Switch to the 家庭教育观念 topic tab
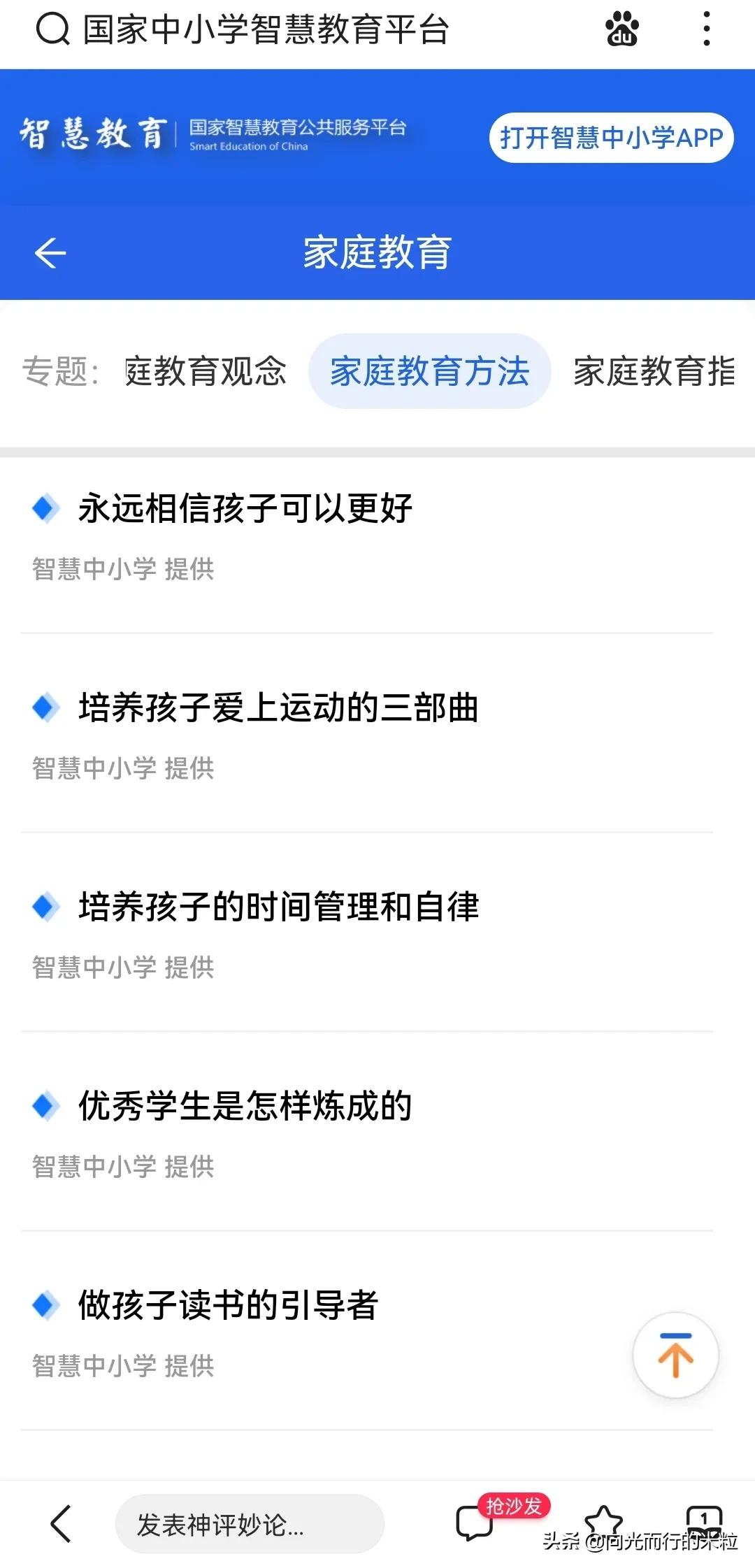Viewport: 755px width, 1568px height. tap(206, 371)
